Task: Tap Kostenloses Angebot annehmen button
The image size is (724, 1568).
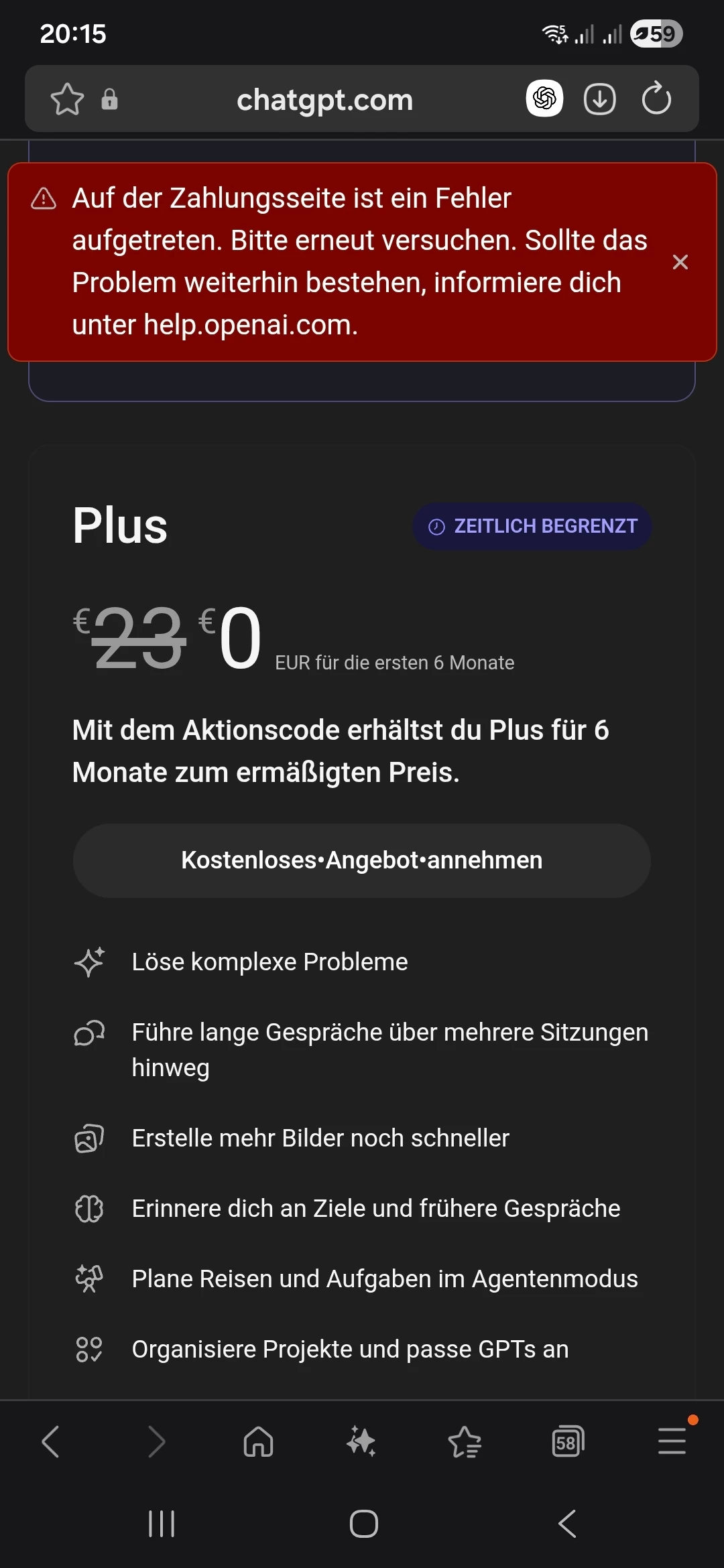Action: (361, 860)
